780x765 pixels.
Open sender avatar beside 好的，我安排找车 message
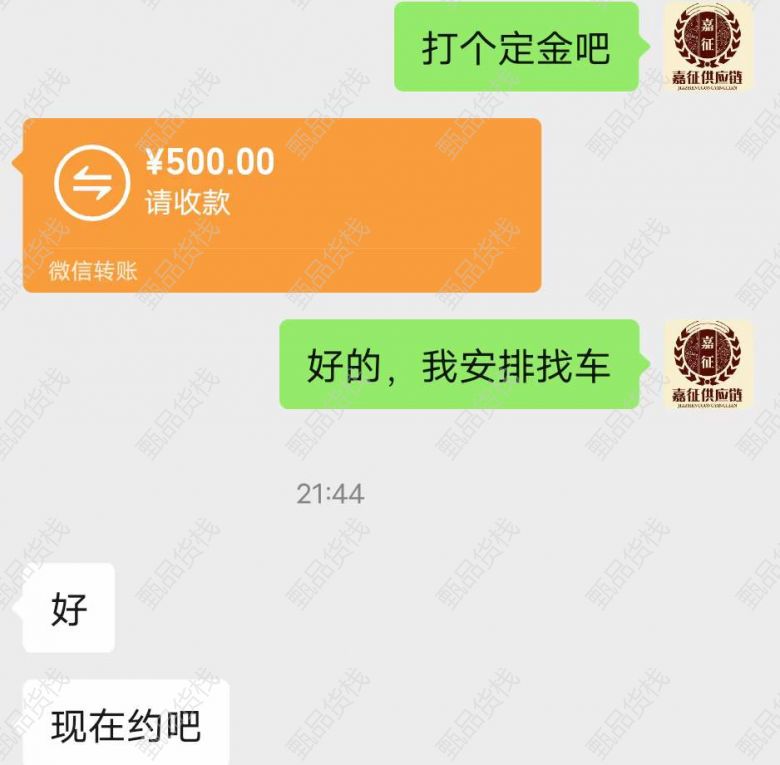pyautogui.click(x=708, y=364)
